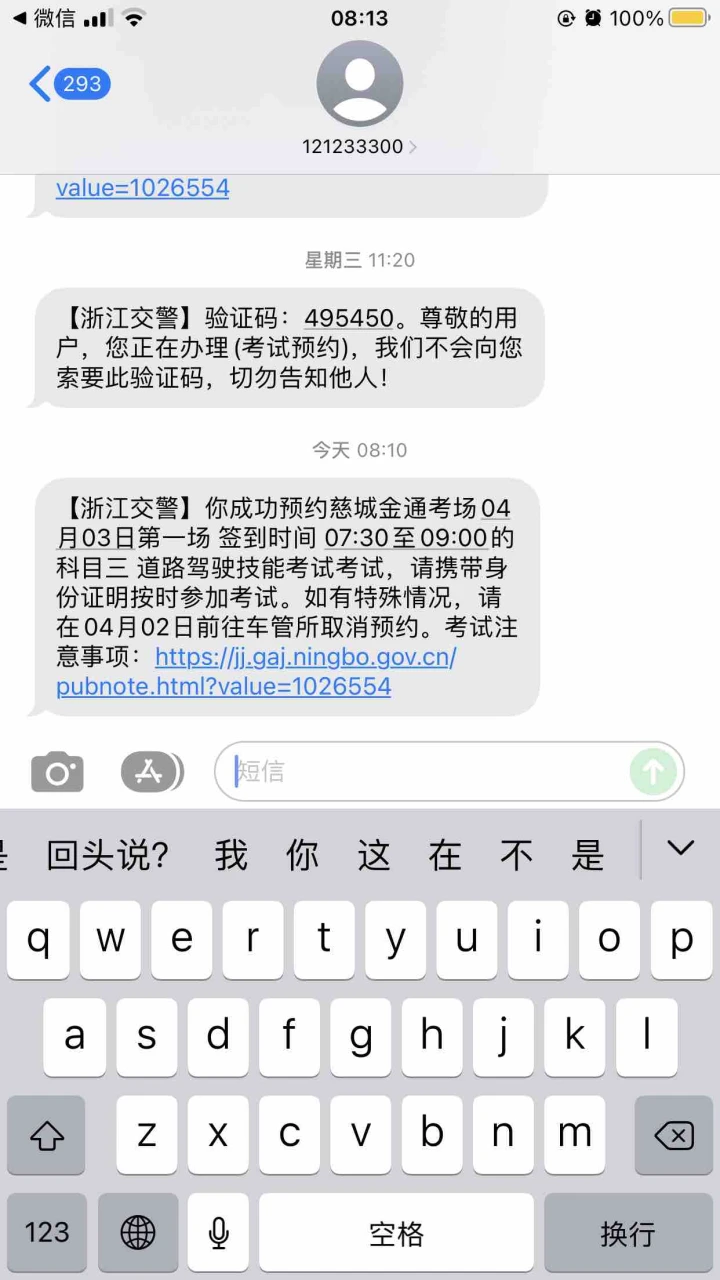The image size is (720, 1280).
Task: Go back to the messages list
Action: (x=69, y=84)
